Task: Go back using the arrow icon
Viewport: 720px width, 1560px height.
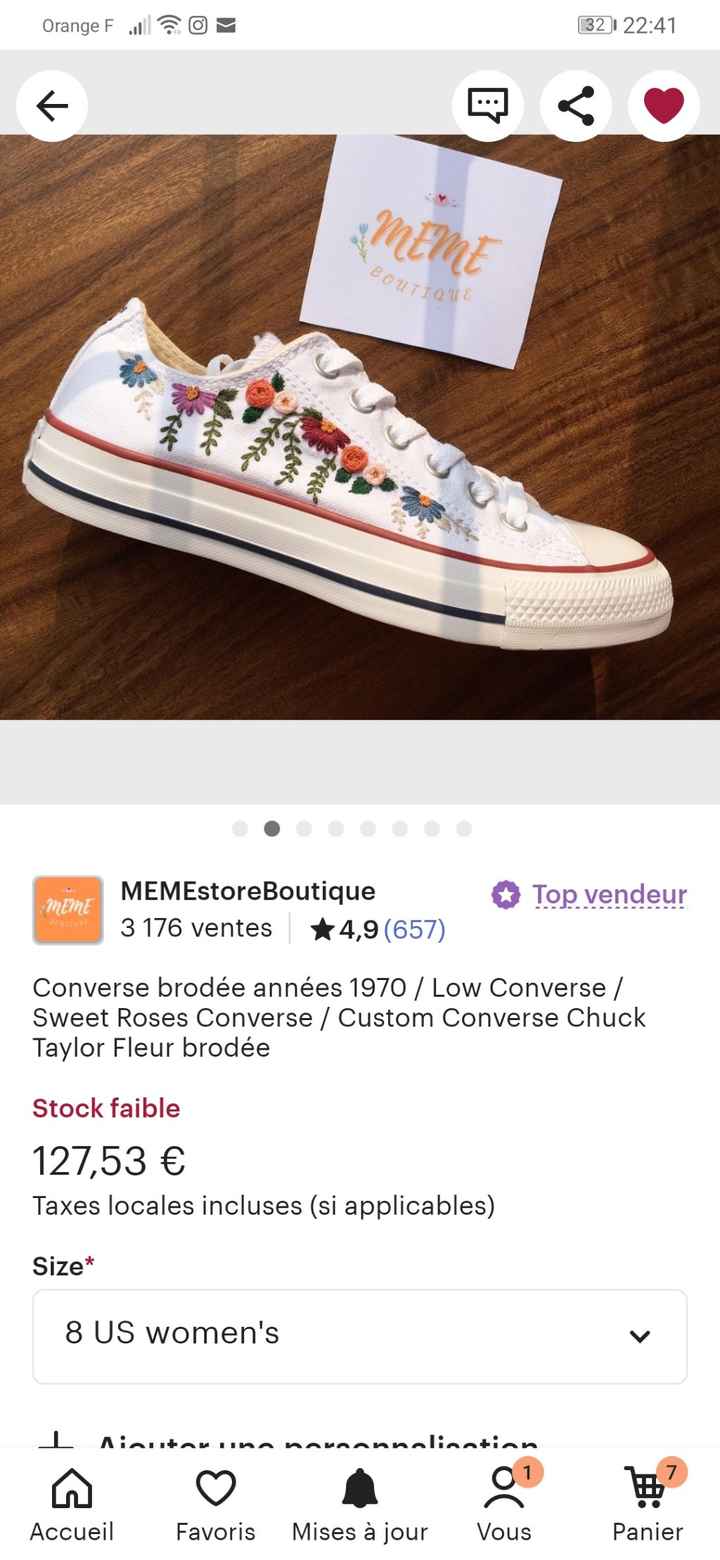Action: click(52, 105)
